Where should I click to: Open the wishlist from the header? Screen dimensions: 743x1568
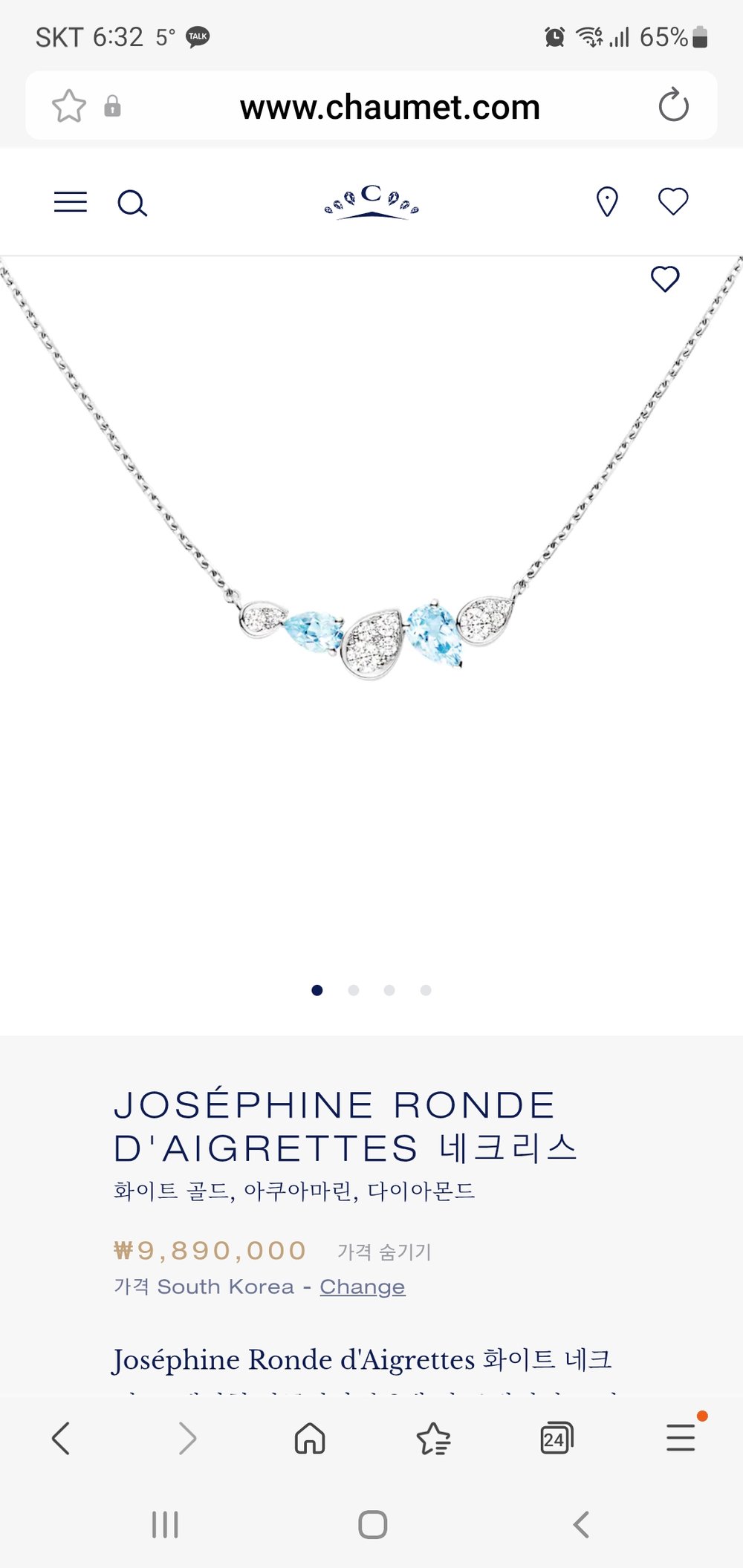[673, 201]
